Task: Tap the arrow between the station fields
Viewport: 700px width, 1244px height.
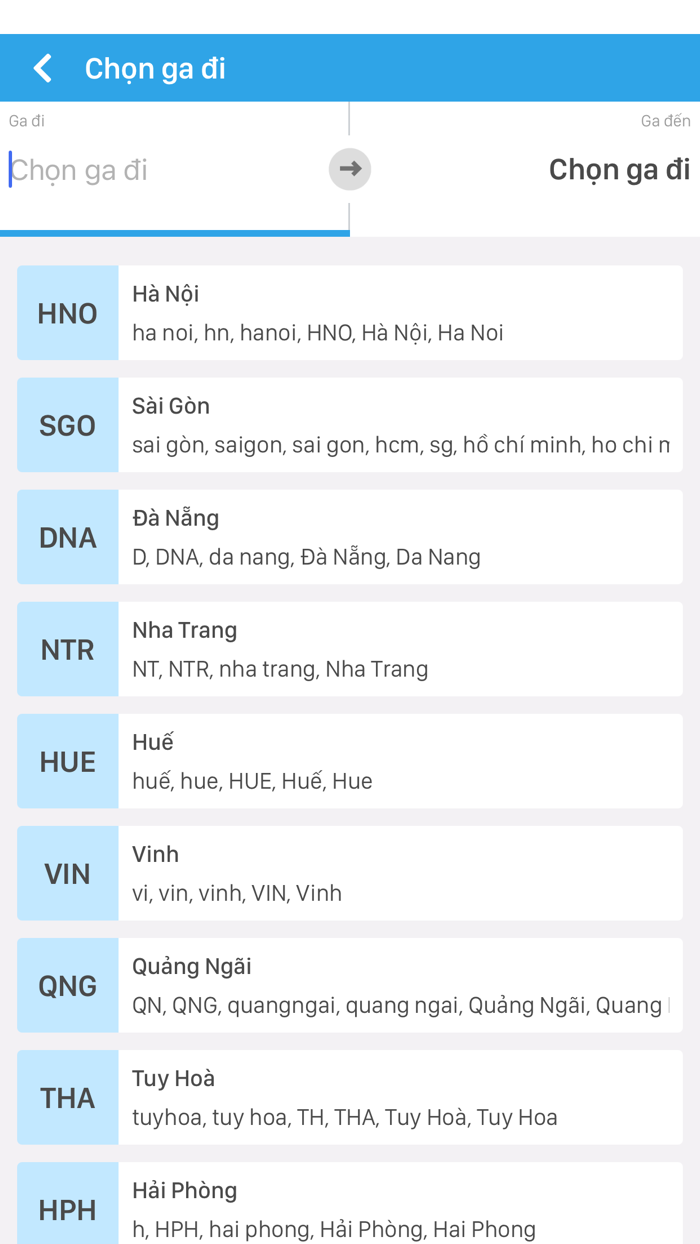Action: [350, 169]
